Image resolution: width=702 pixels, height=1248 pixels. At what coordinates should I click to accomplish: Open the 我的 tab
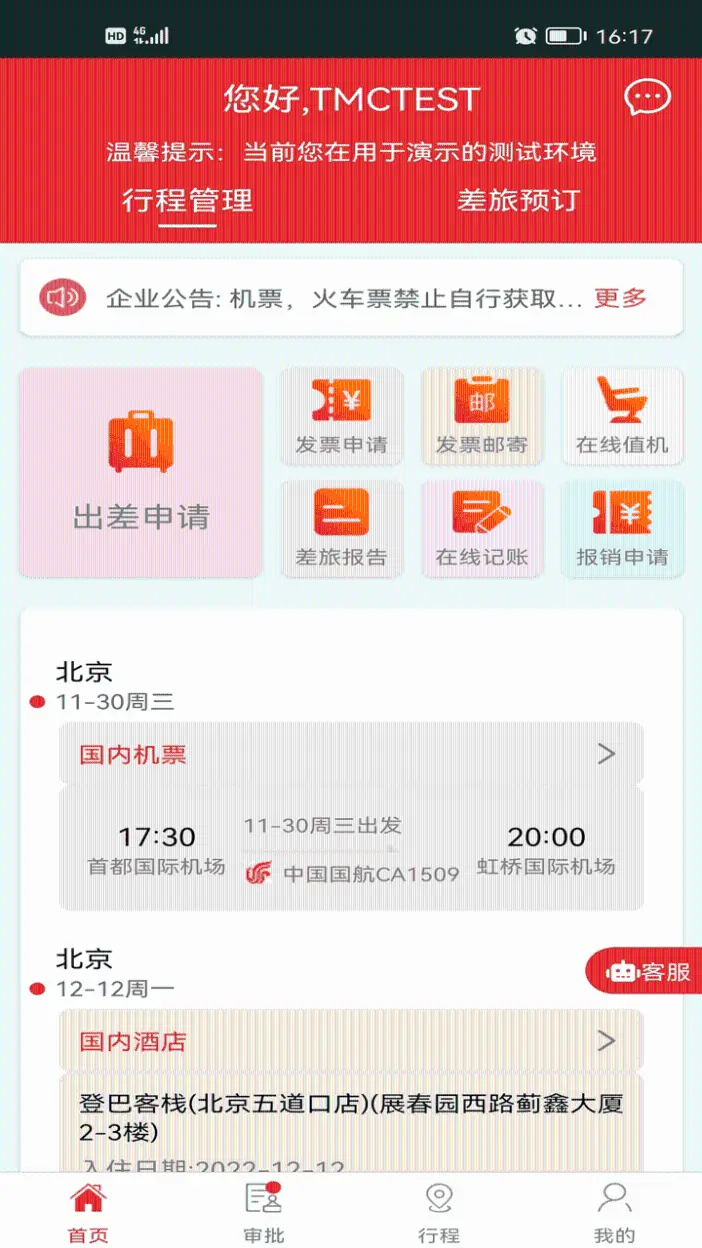(x=614, y=1213)
